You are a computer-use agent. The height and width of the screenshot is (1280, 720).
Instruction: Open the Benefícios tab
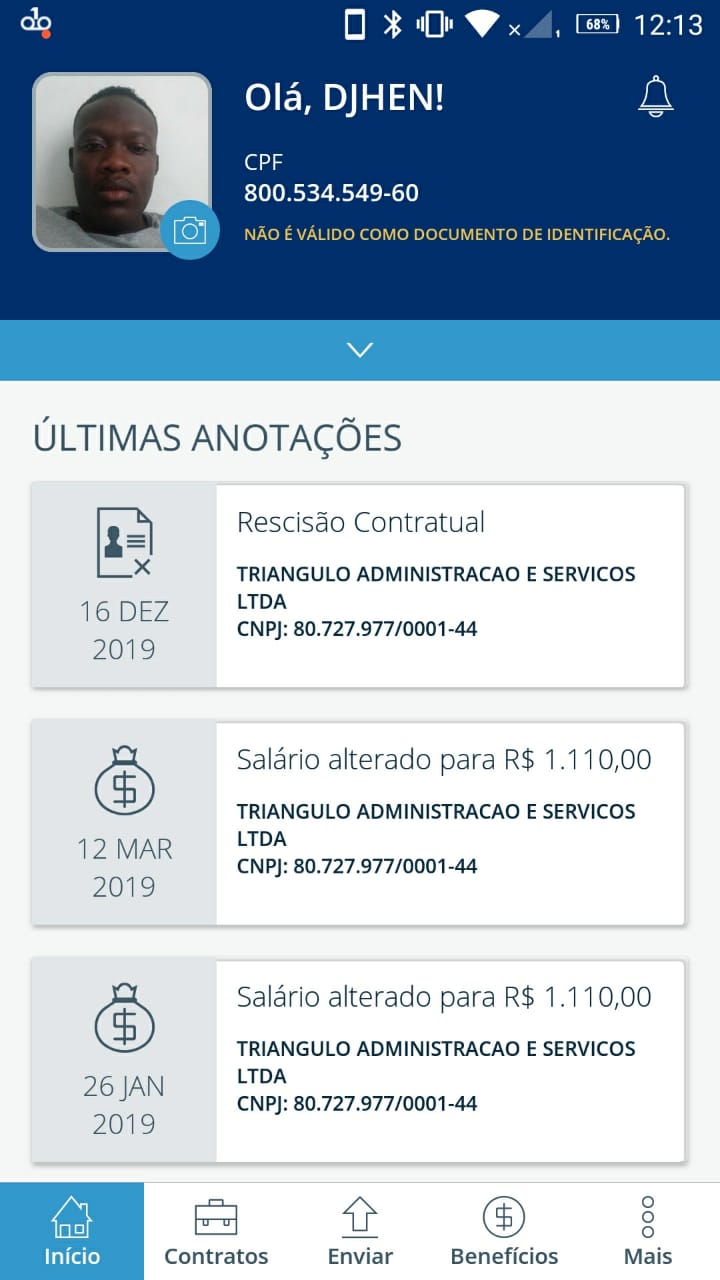504,1231
